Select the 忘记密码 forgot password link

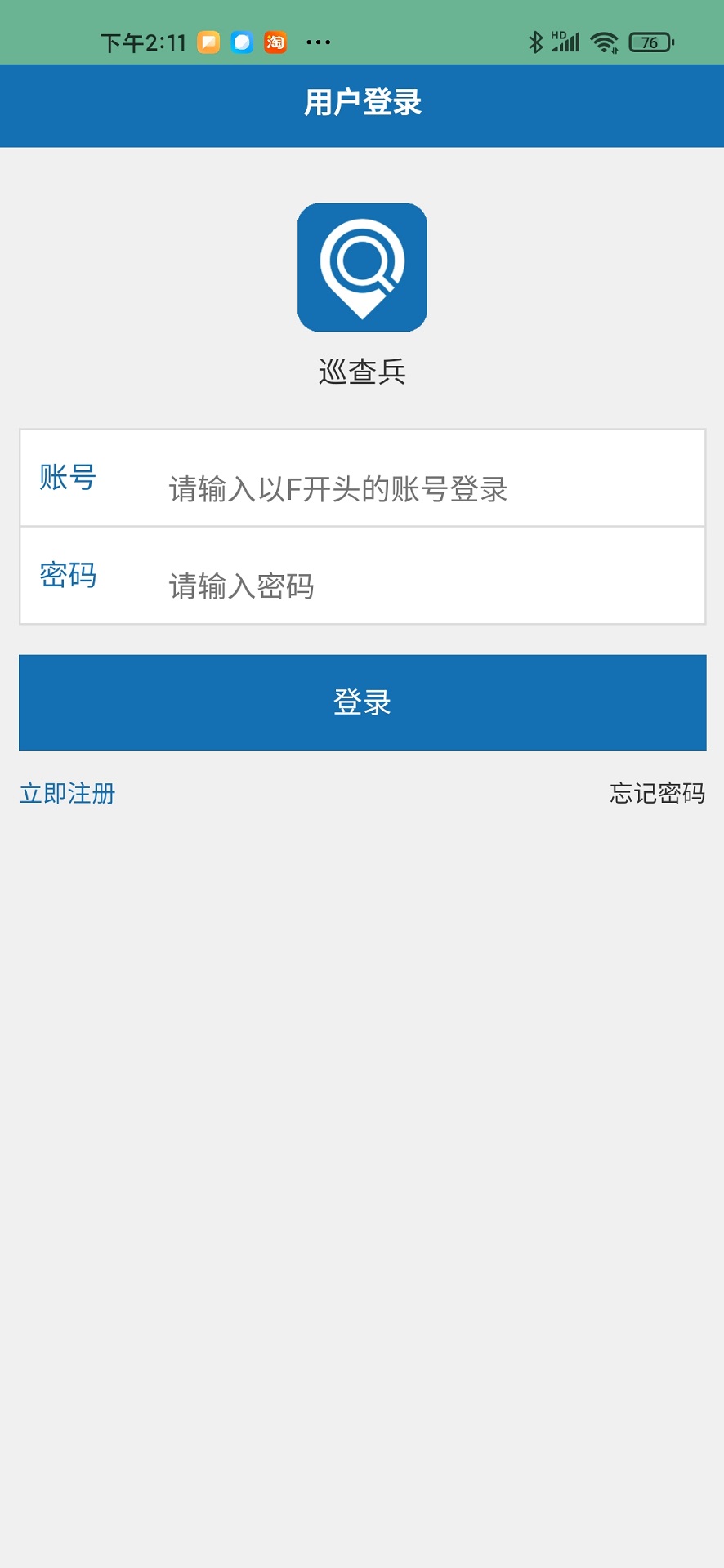coord(656,792)
